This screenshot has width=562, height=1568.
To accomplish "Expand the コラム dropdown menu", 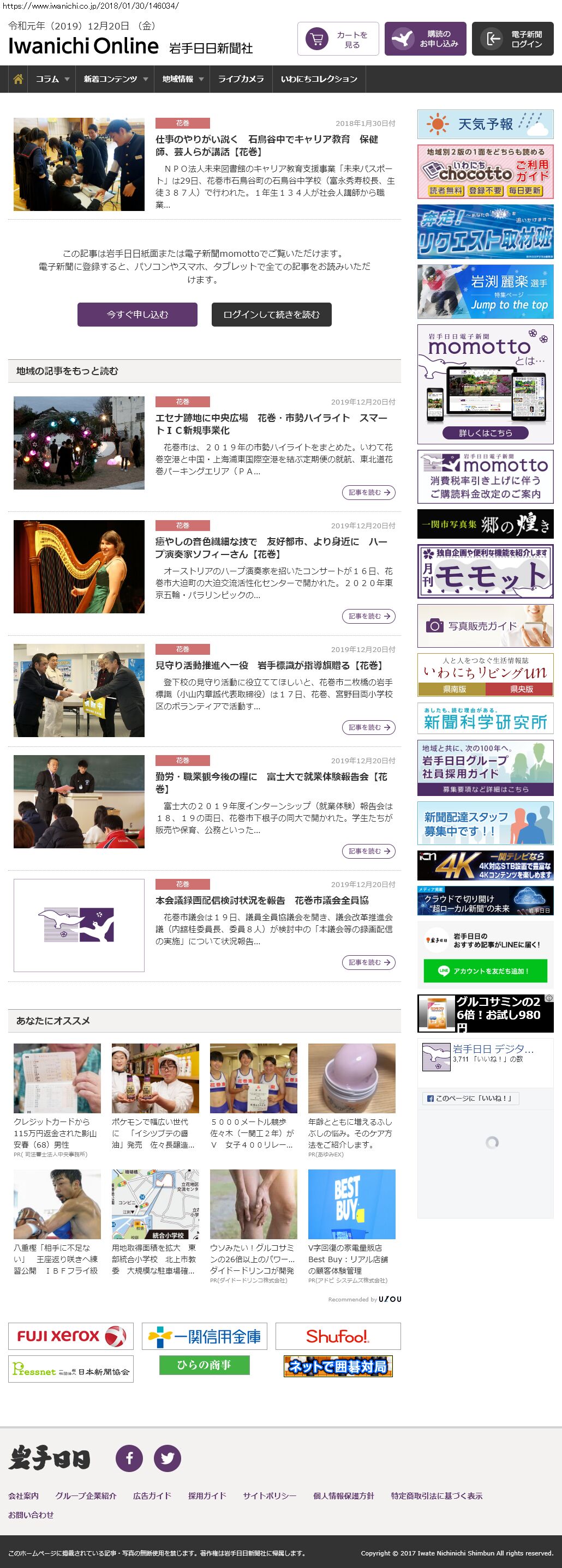I will point(52,79).
